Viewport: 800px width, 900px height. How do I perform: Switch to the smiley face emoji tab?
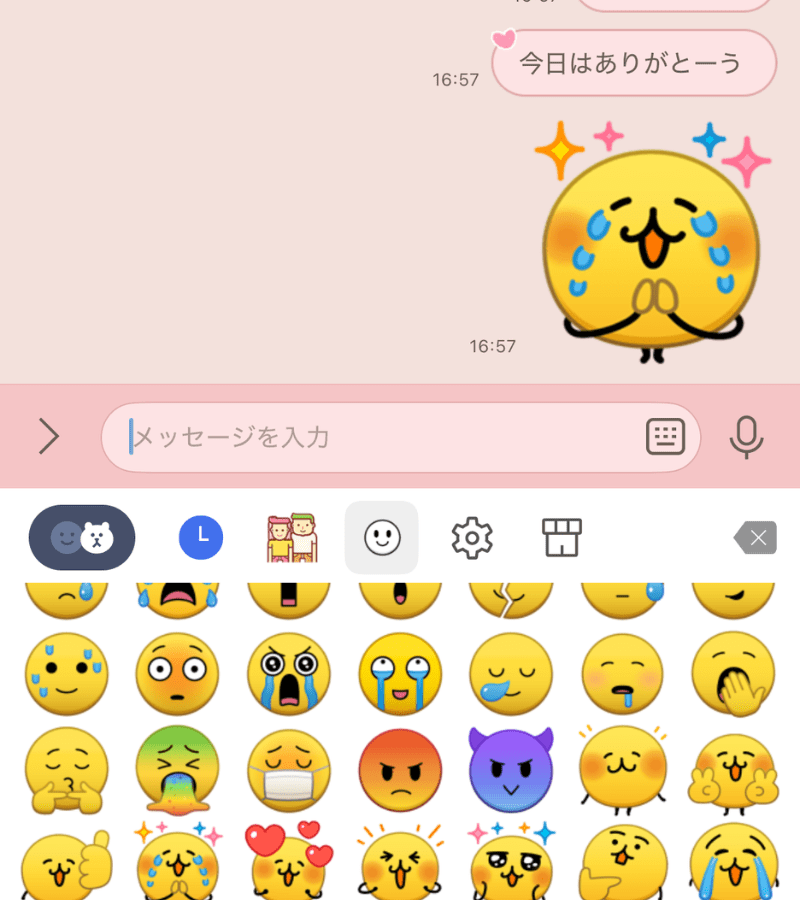click(x=381, y=537)
